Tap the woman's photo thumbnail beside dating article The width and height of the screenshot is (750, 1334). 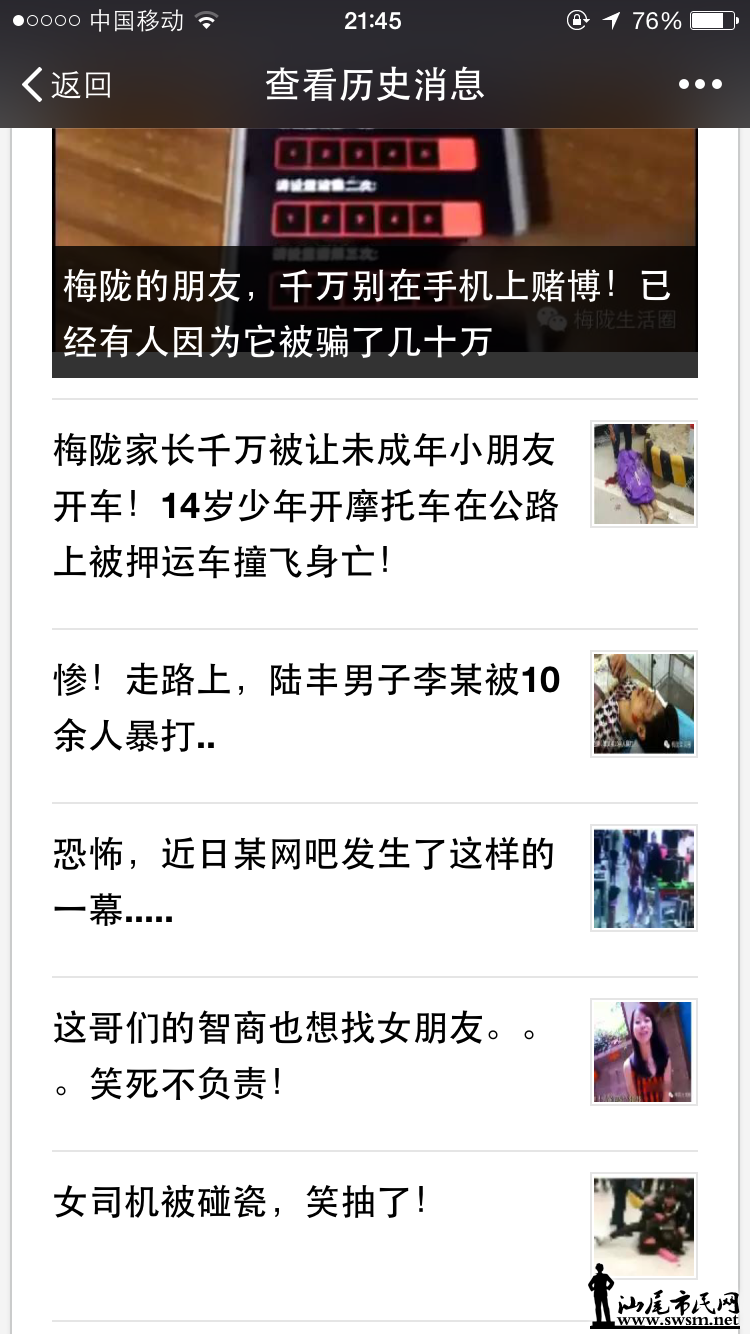[643, 1051]
